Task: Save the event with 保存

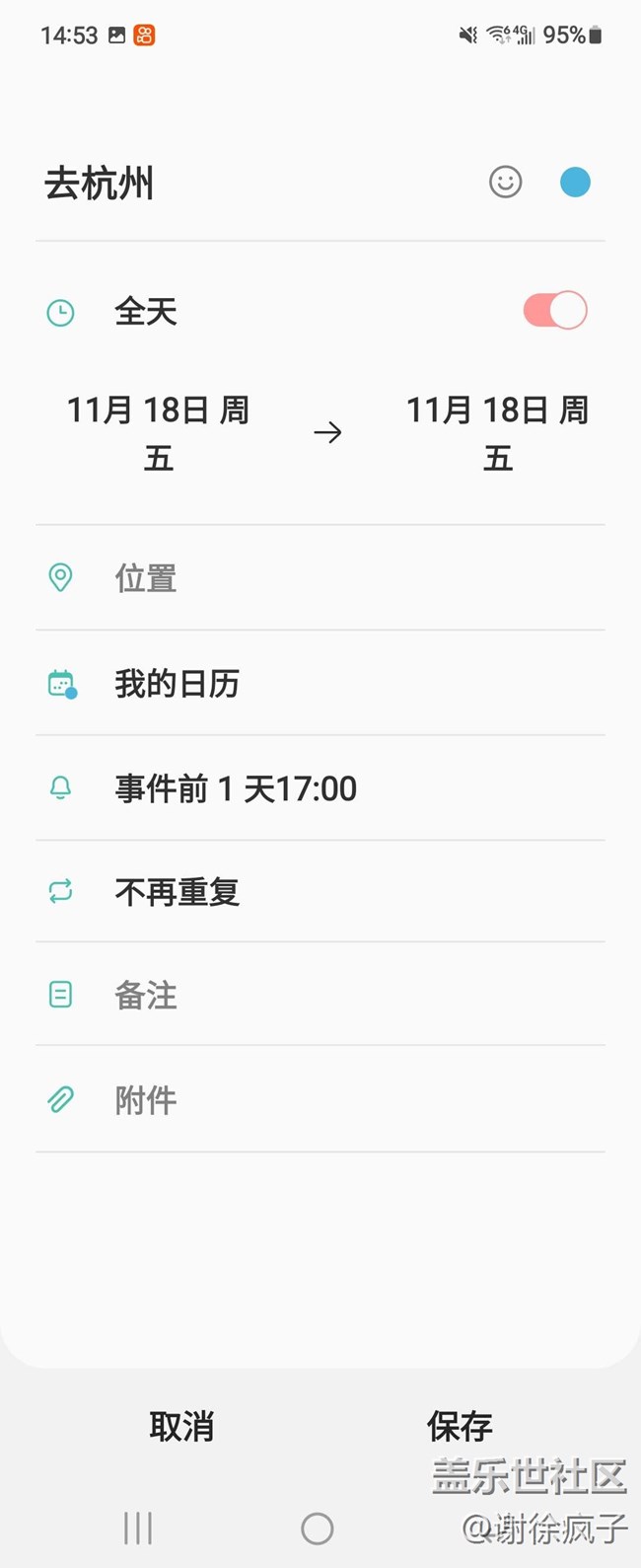Action: coord(460,1426)
